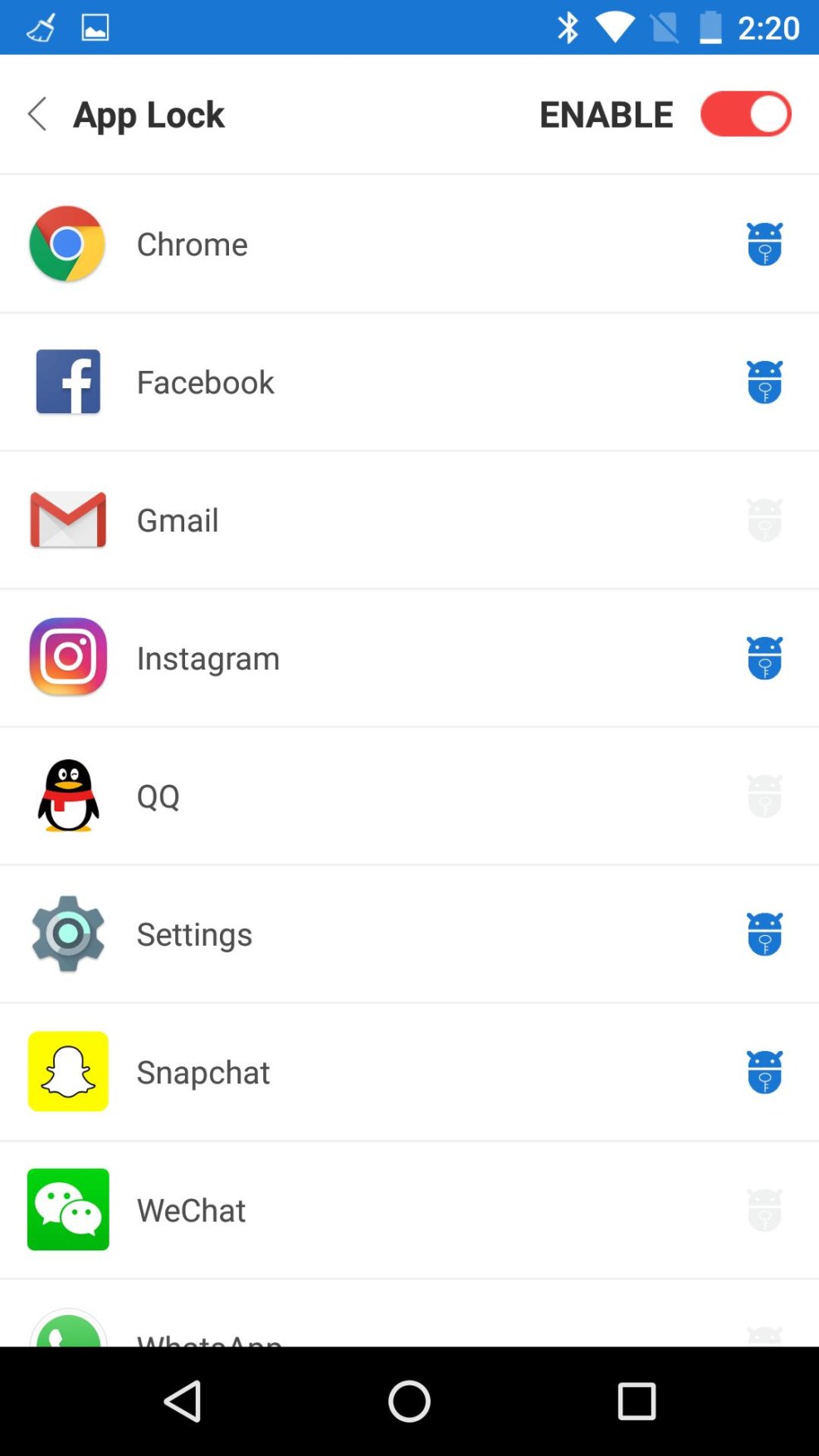Image resolution: width=819 pixels, height=1456 pixels.
Task: Tap the ENABLE text label
Action: pos(606,114)
